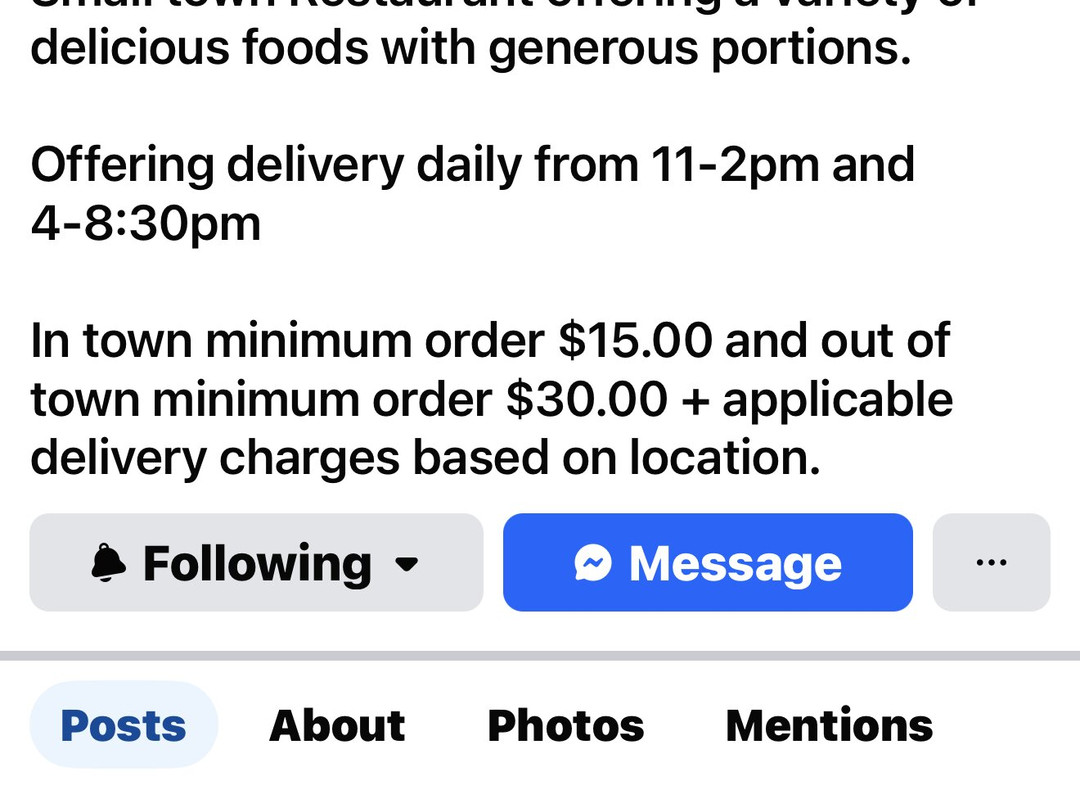Switch to the Posts tab

click(x=123, y=725)
